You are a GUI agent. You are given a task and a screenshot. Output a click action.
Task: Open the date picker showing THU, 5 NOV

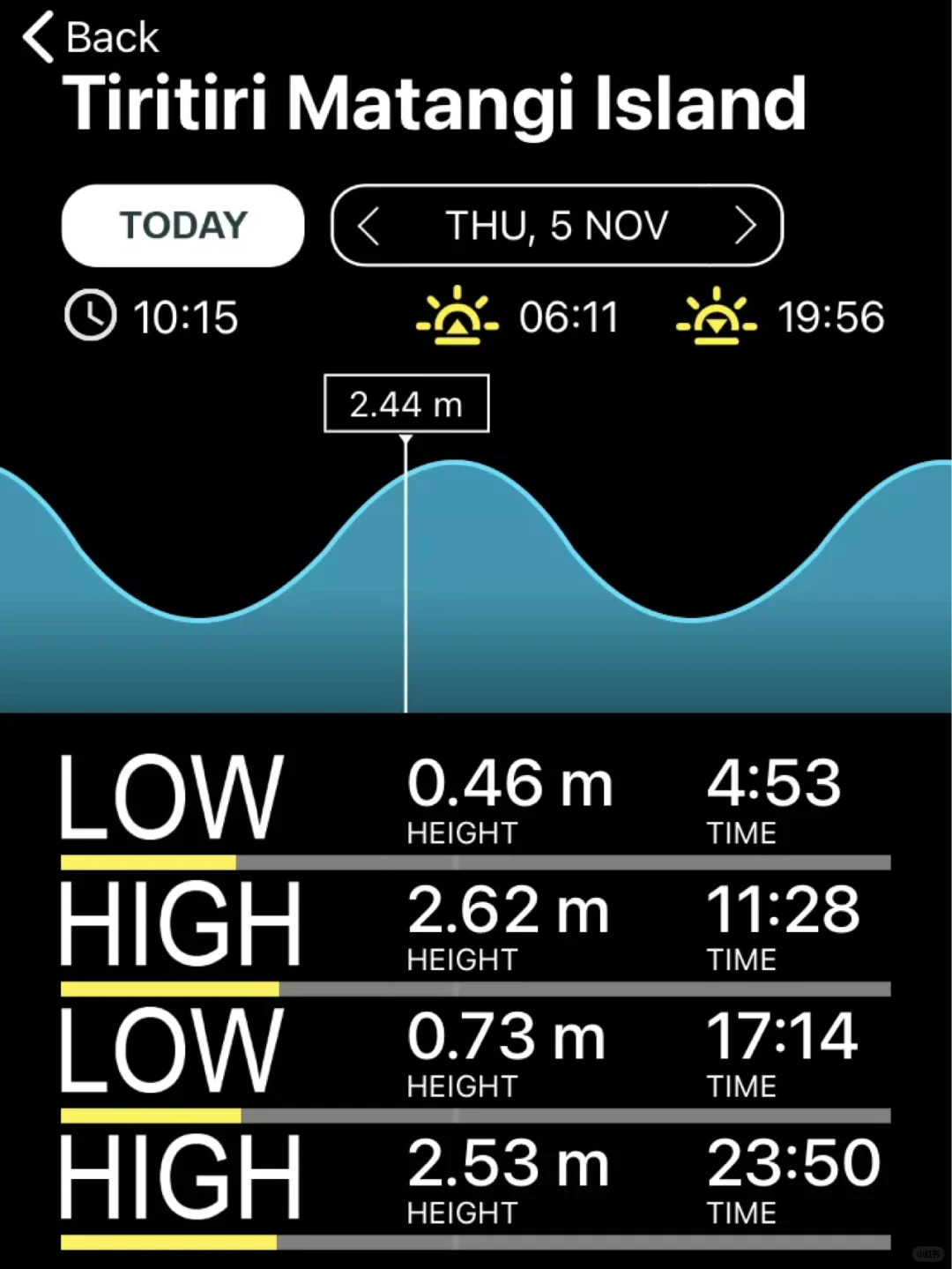(556, 227)
